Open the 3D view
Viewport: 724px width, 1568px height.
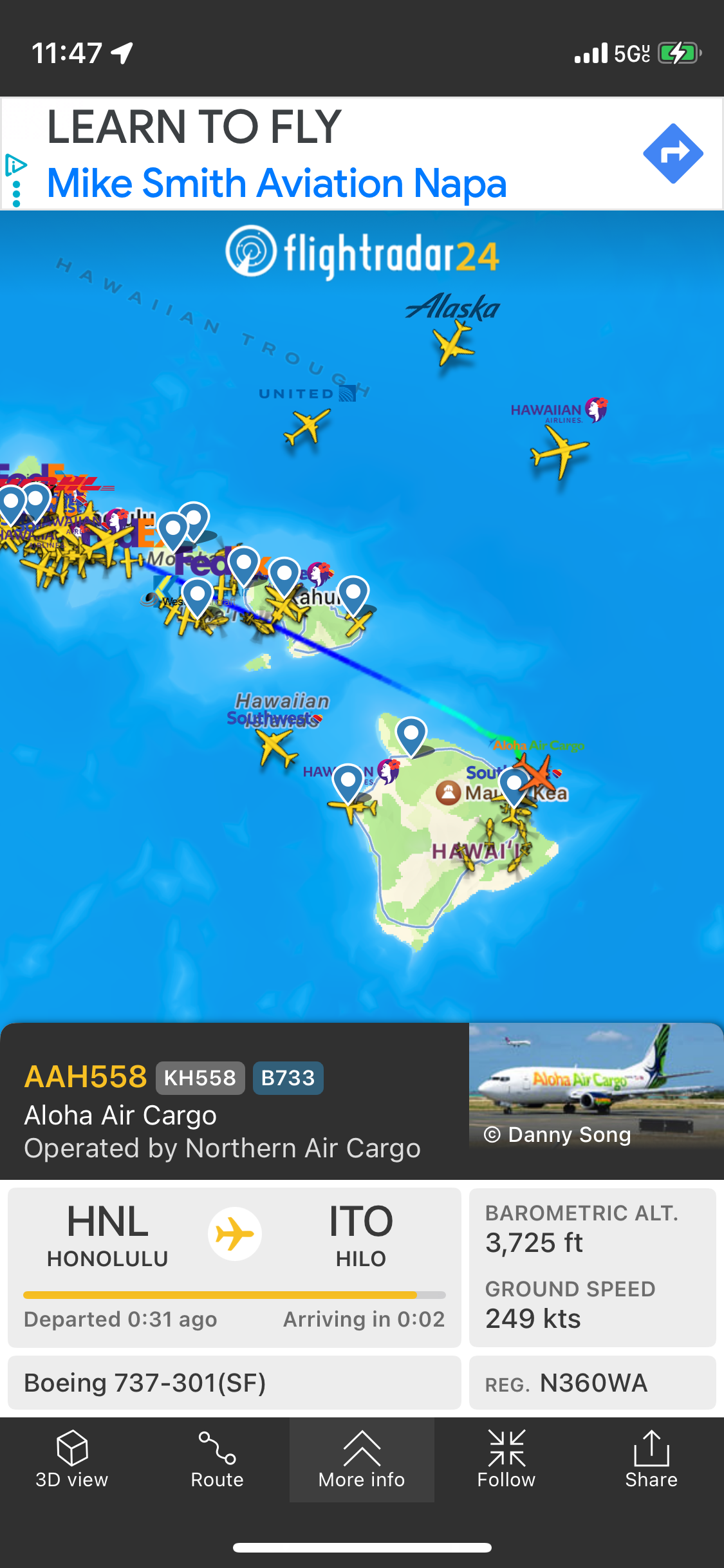click(x=72, y=1459)
